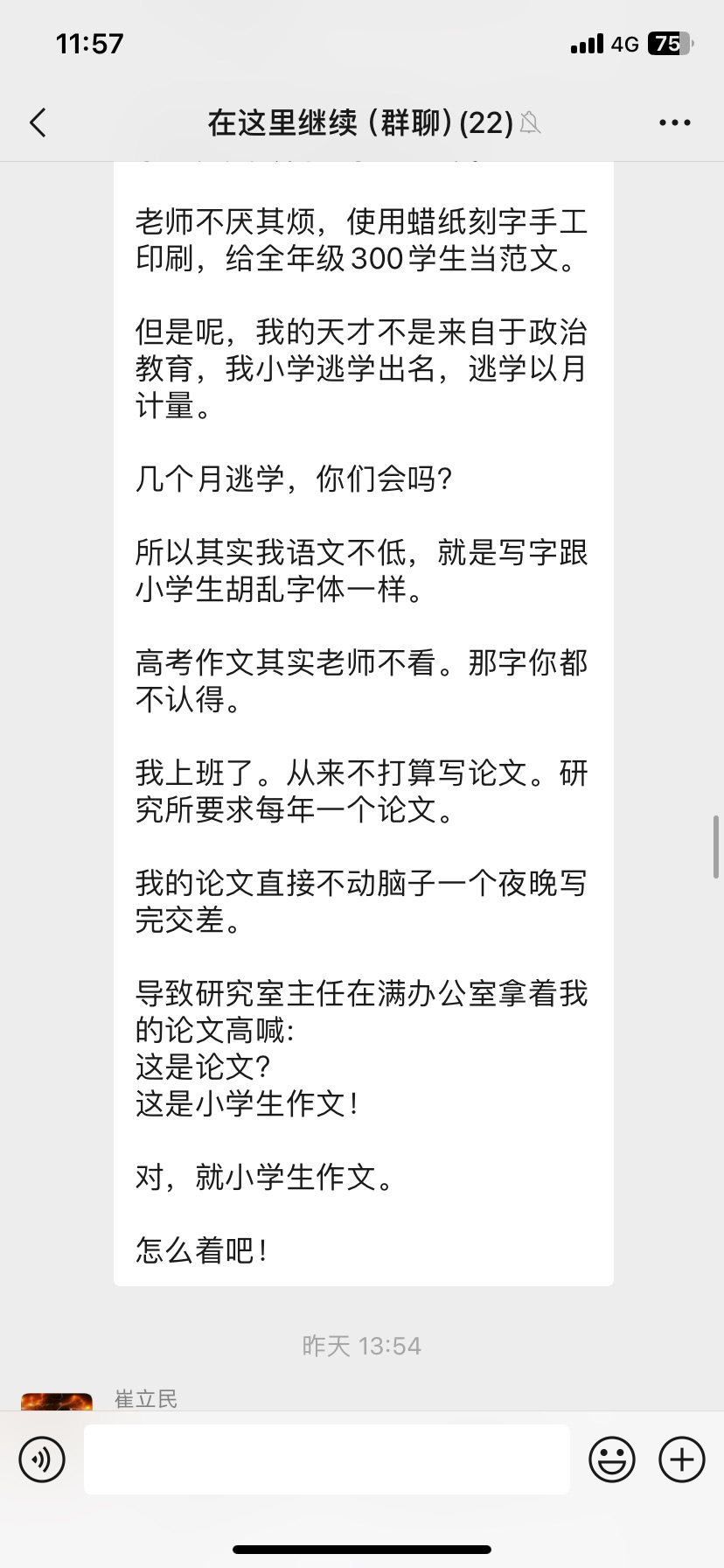
Task: Focus the message text field
Action: [x=326, y=1459]
